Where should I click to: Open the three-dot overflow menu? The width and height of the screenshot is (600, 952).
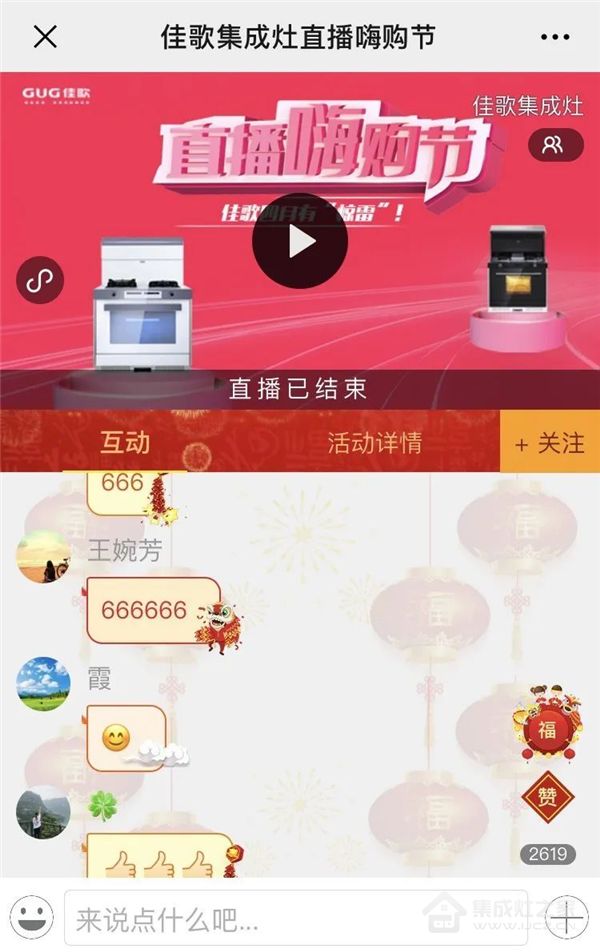tap(554, 37)
